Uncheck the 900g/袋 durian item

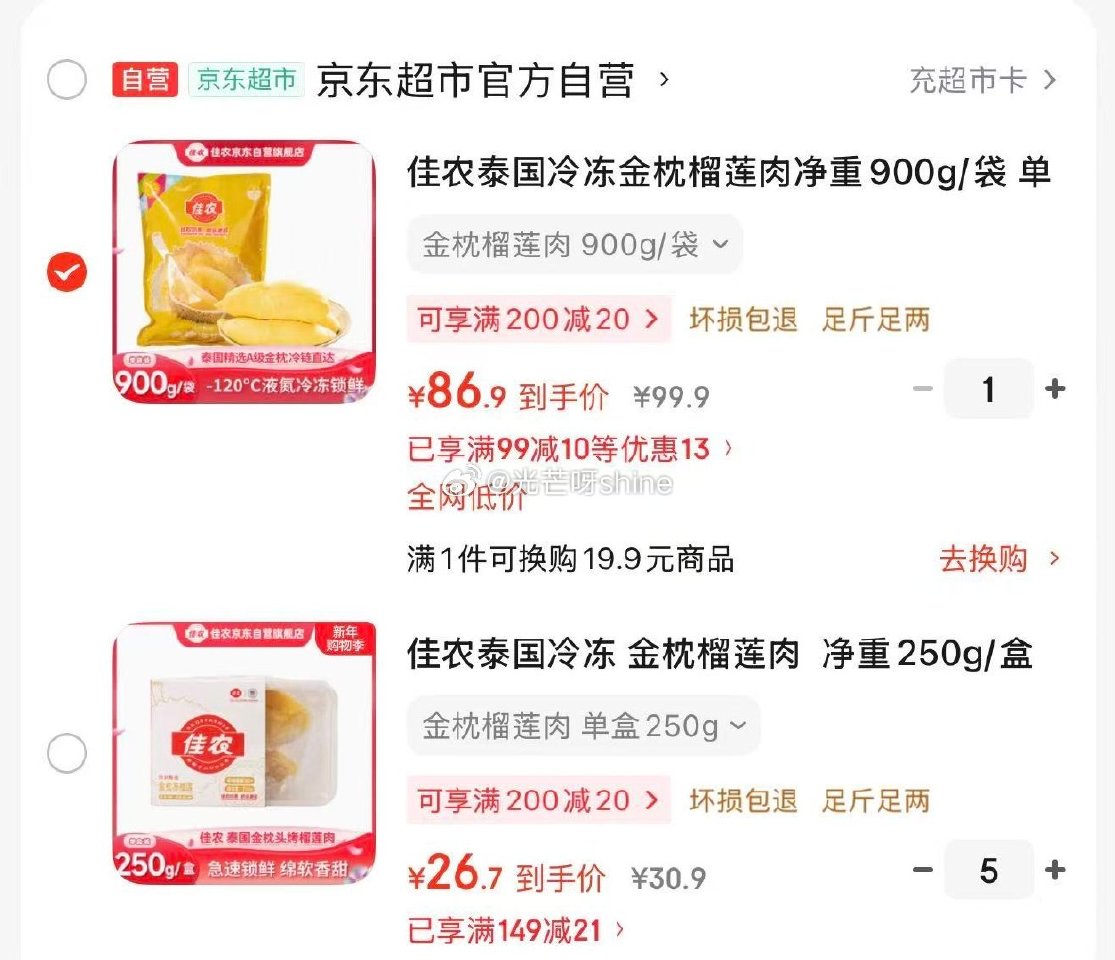(67, 272)
